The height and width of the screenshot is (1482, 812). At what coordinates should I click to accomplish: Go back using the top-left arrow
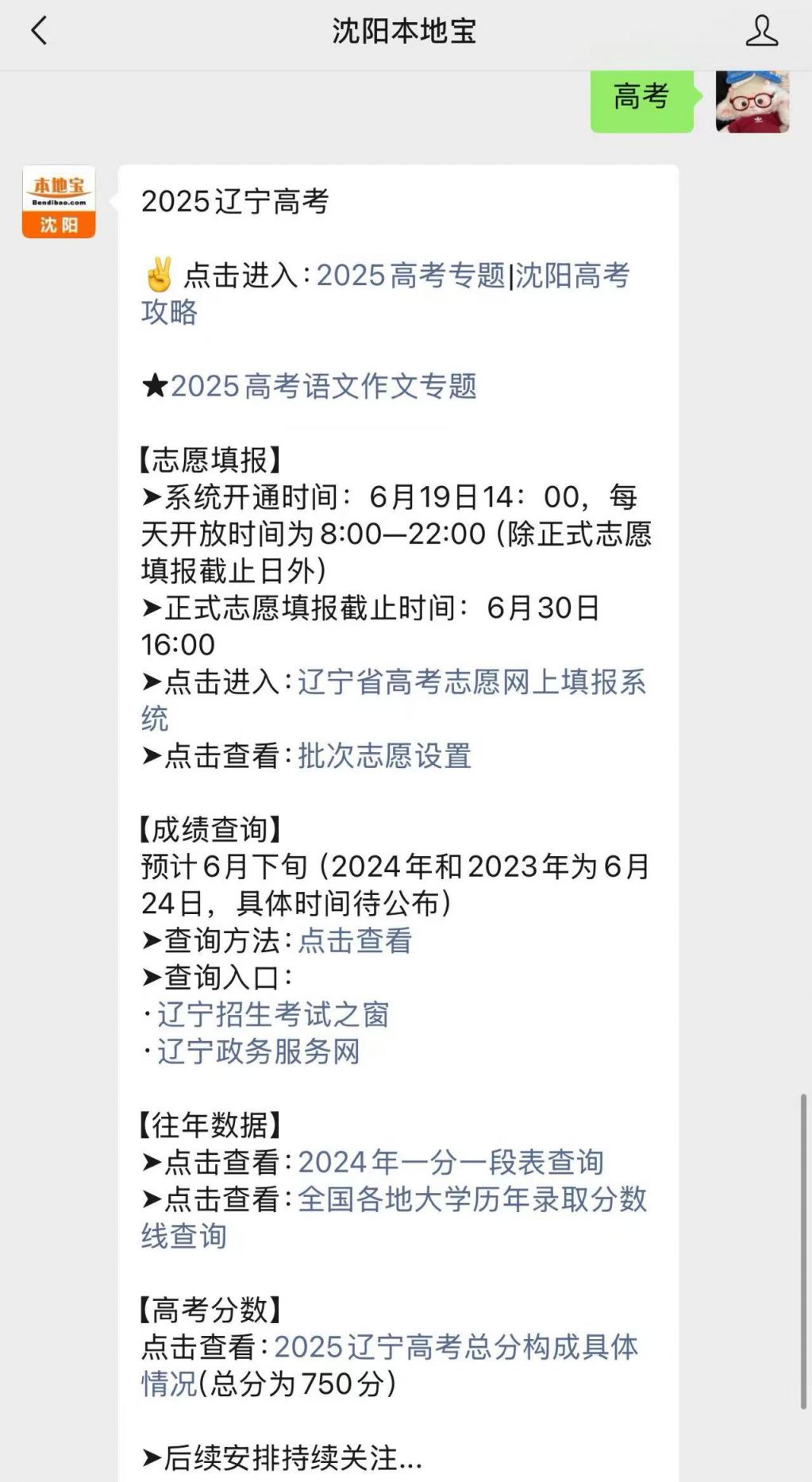coord(39,31)
